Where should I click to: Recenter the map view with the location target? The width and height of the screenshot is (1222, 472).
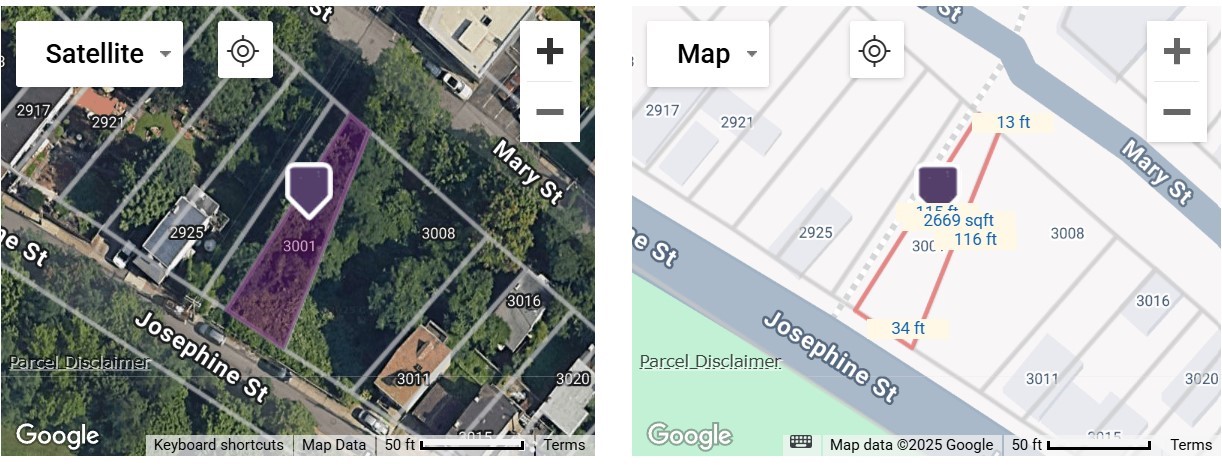point(876,50)
